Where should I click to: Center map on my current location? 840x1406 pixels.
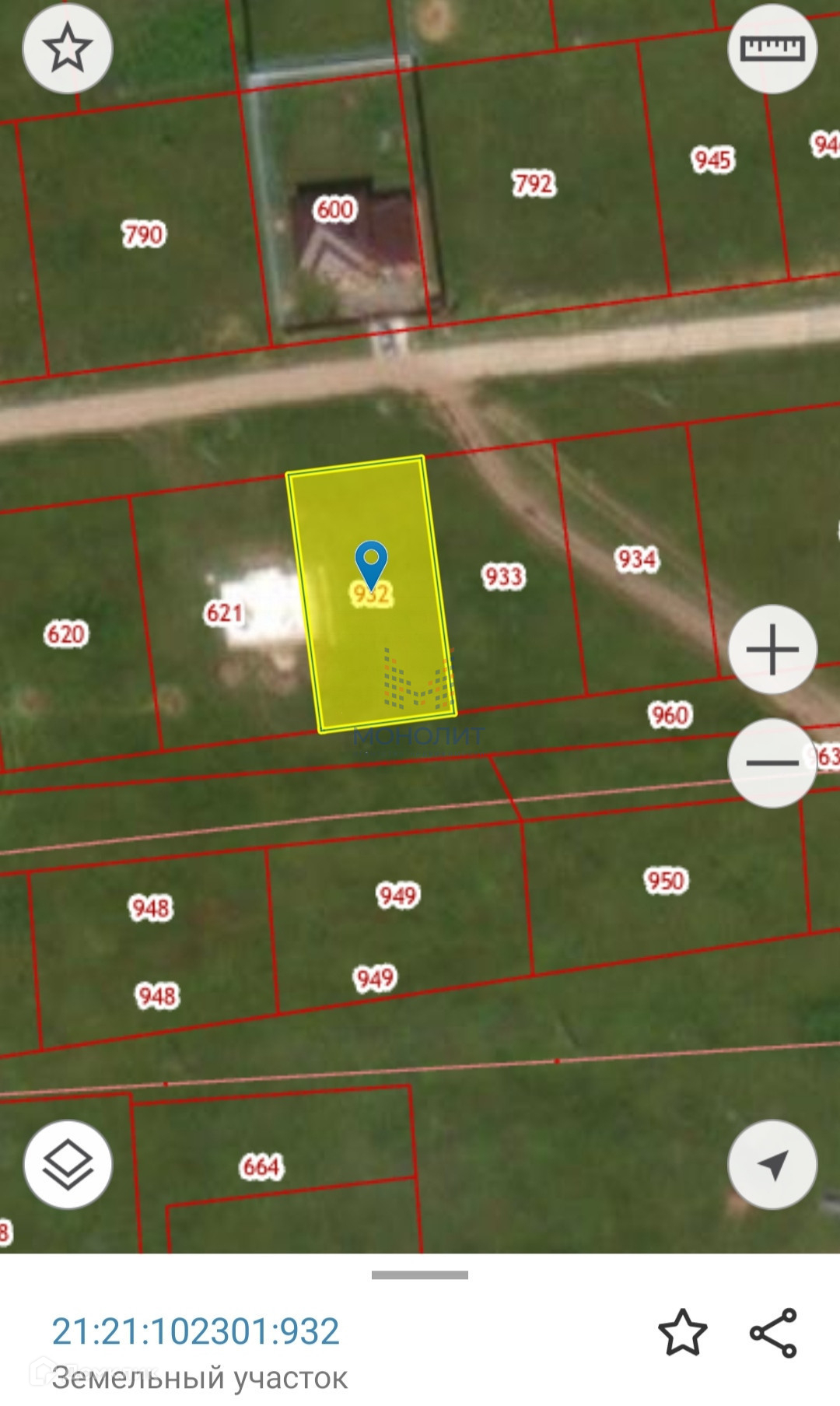pos(772,1164)
